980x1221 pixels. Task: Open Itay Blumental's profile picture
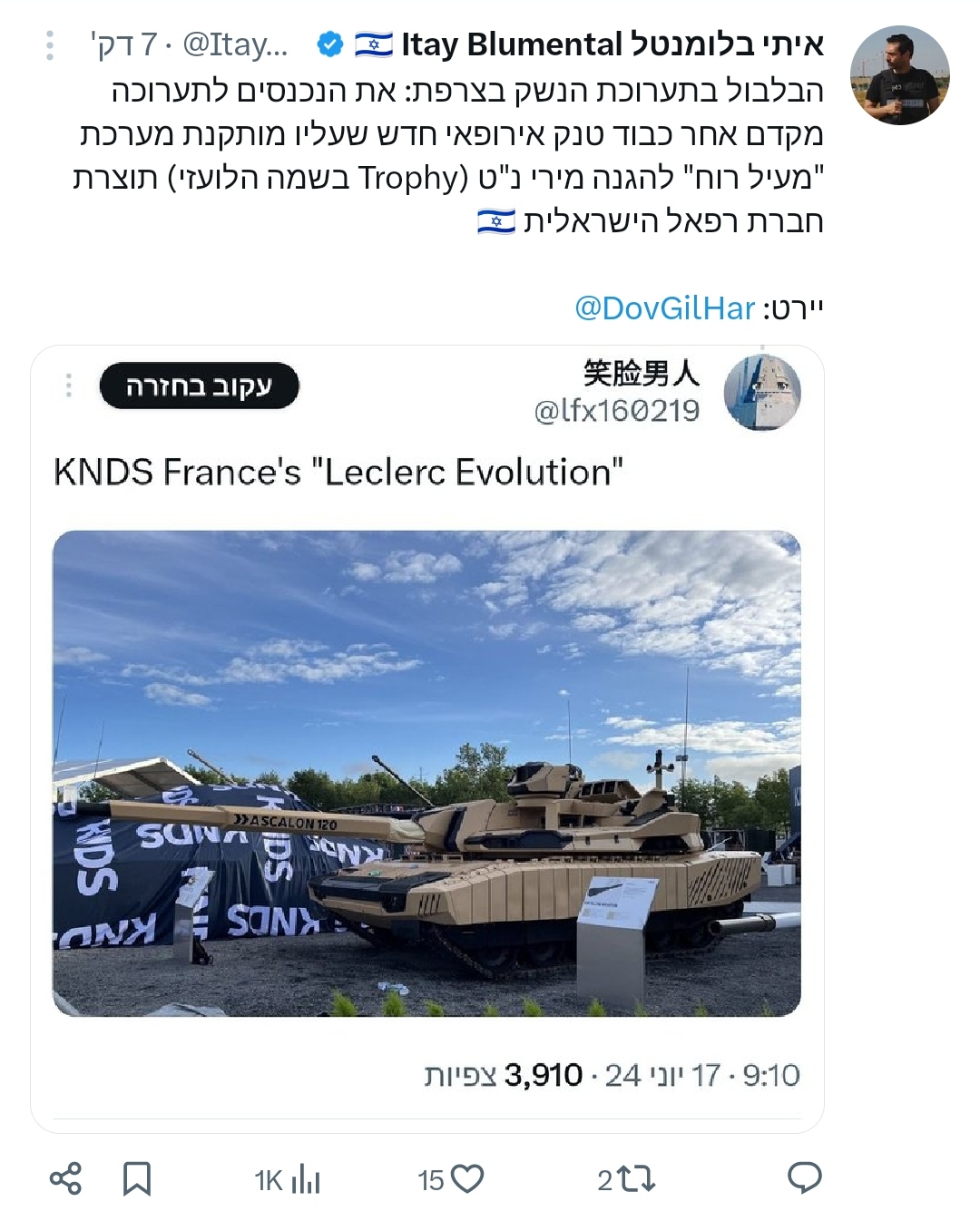pos(899,75)
